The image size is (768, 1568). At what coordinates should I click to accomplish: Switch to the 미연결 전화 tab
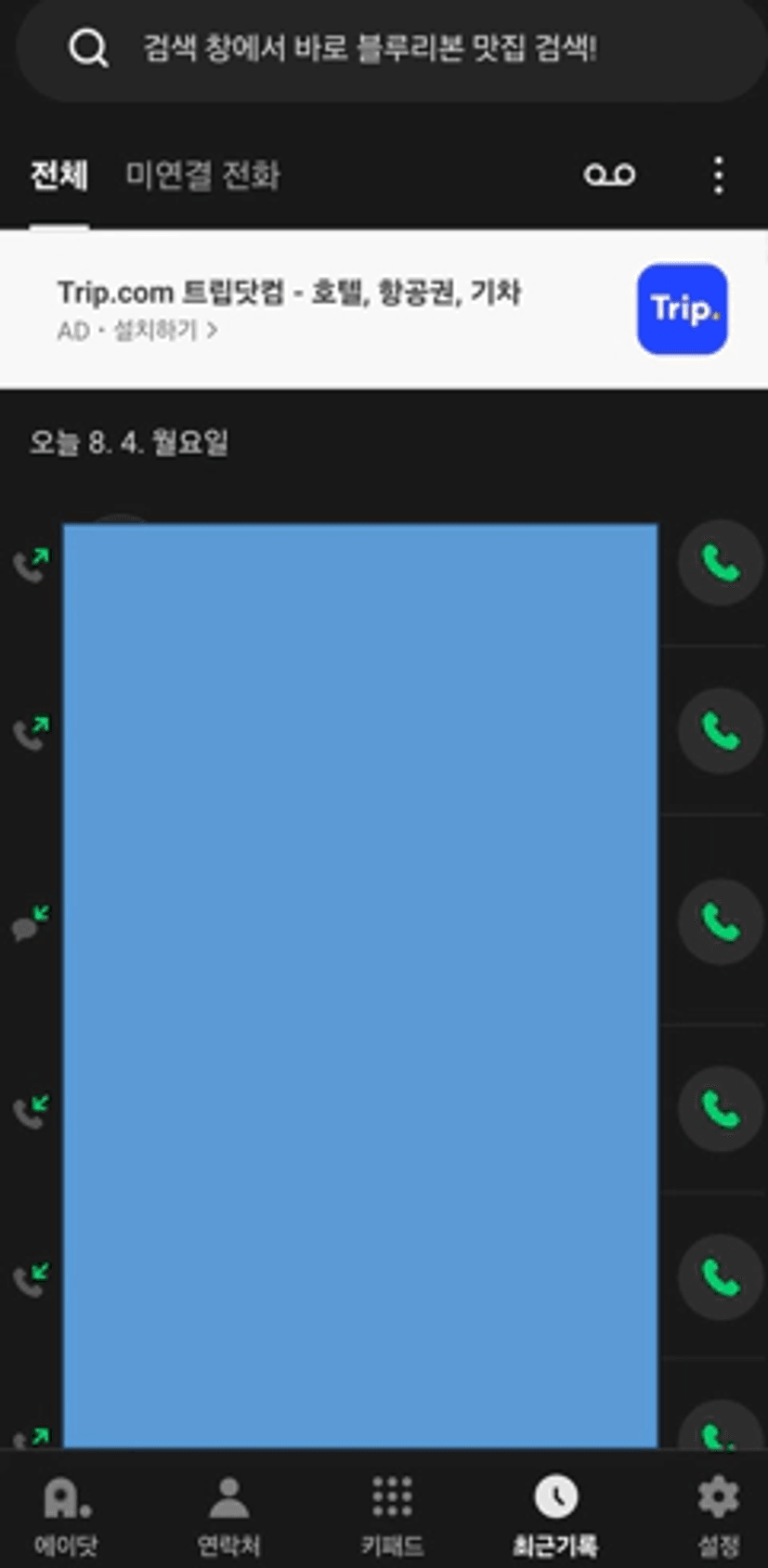[202, 175]
